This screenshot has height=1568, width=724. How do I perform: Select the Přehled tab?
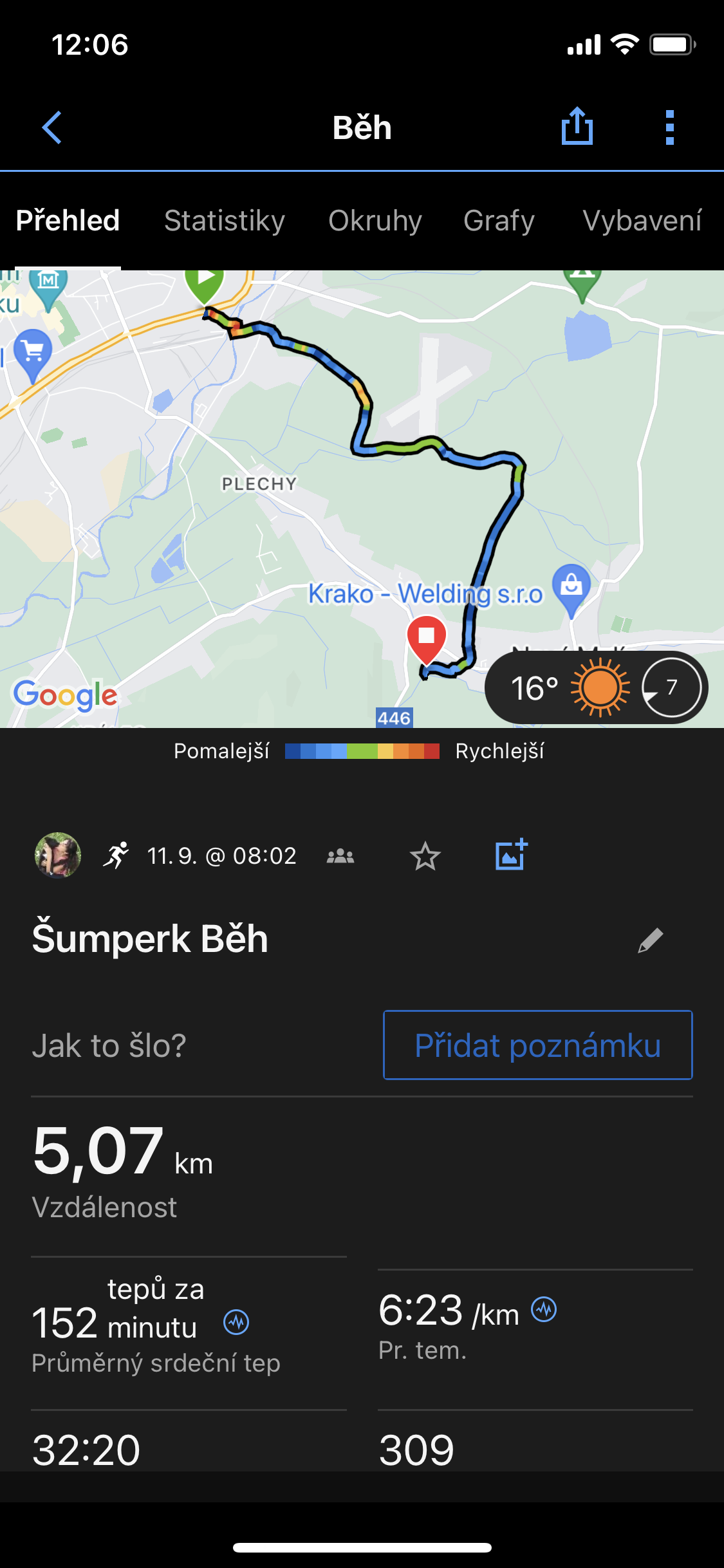pyautogui.click(x=68, y=221)
